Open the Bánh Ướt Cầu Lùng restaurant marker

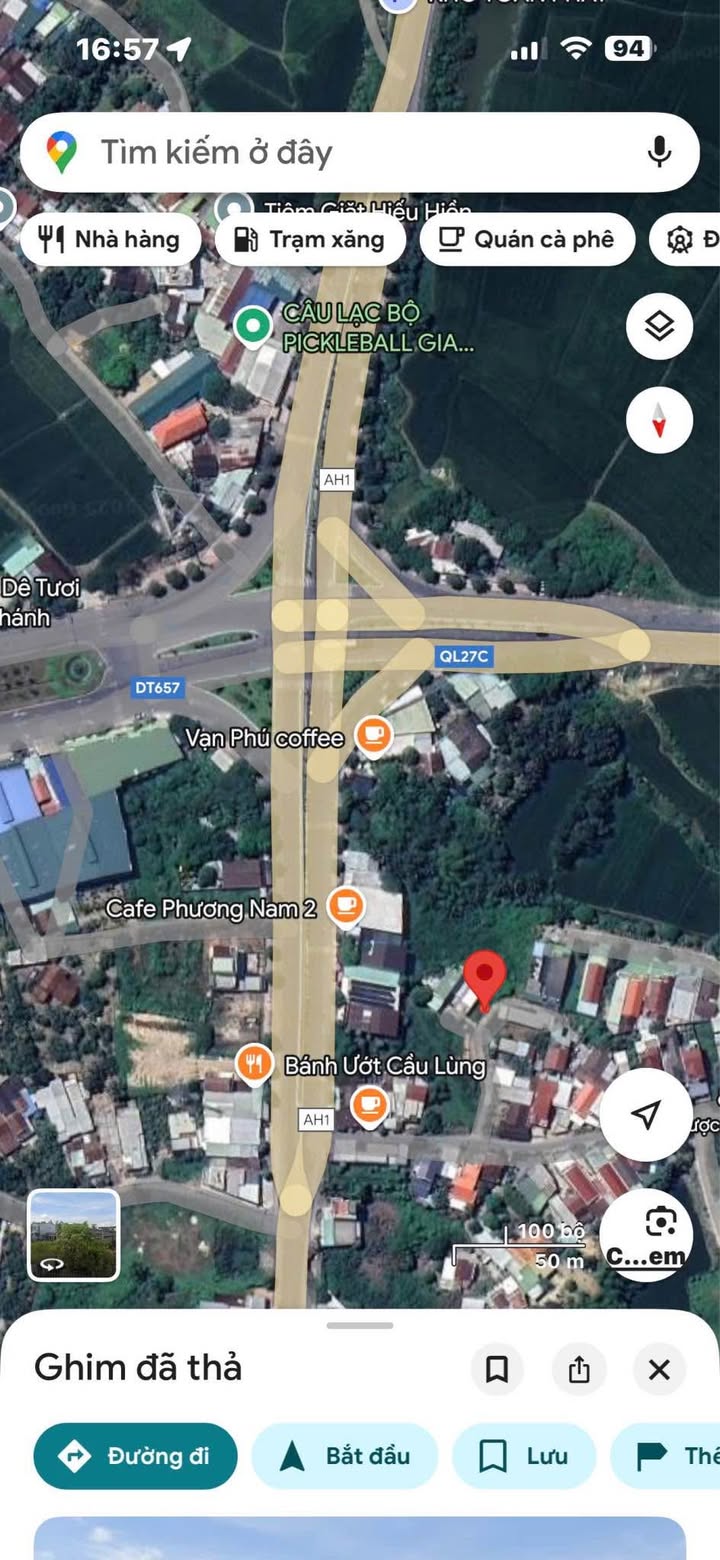coord(255,1065)
